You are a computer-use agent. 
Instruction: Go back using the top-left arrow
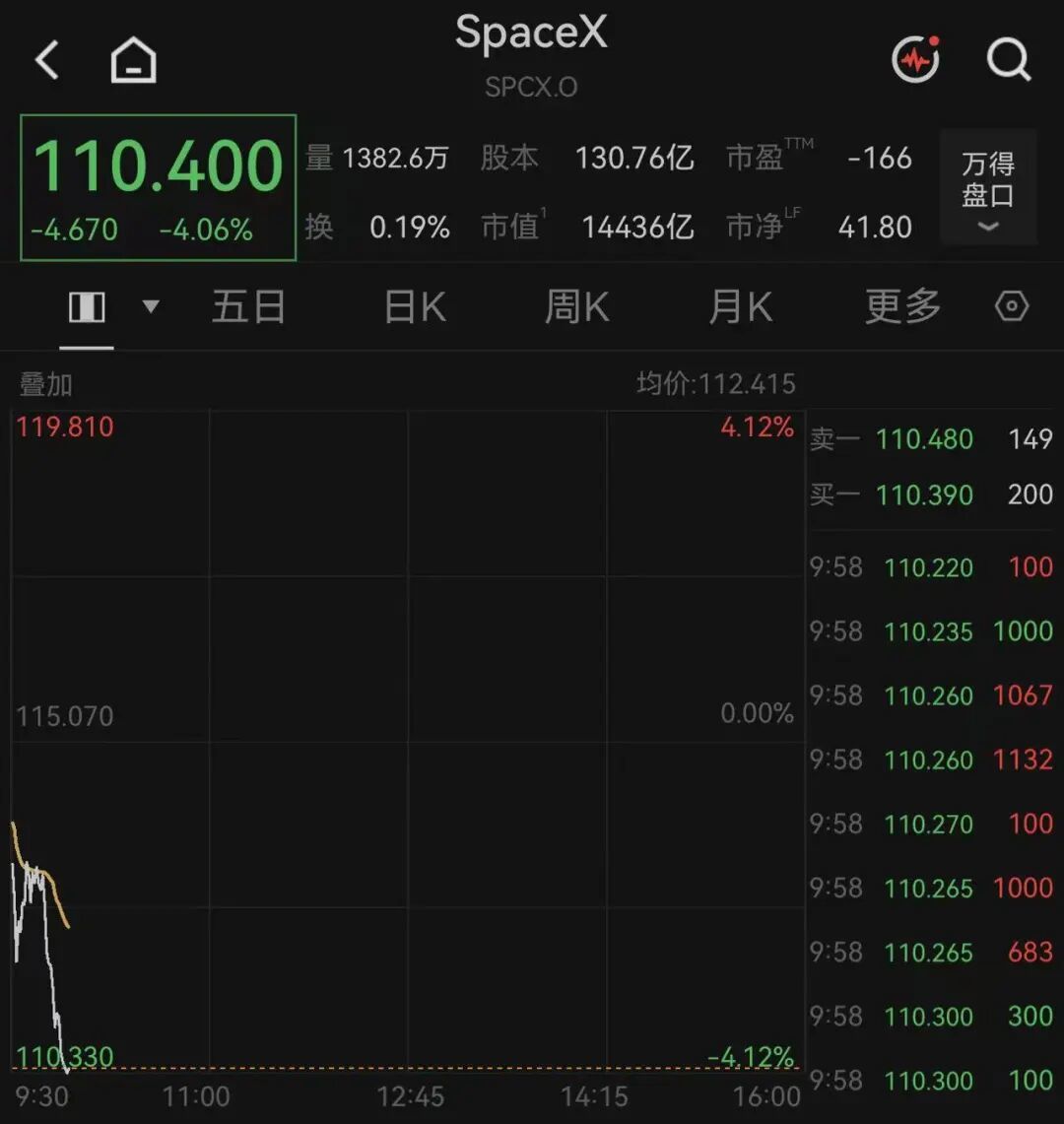click(x=47, y=59)
